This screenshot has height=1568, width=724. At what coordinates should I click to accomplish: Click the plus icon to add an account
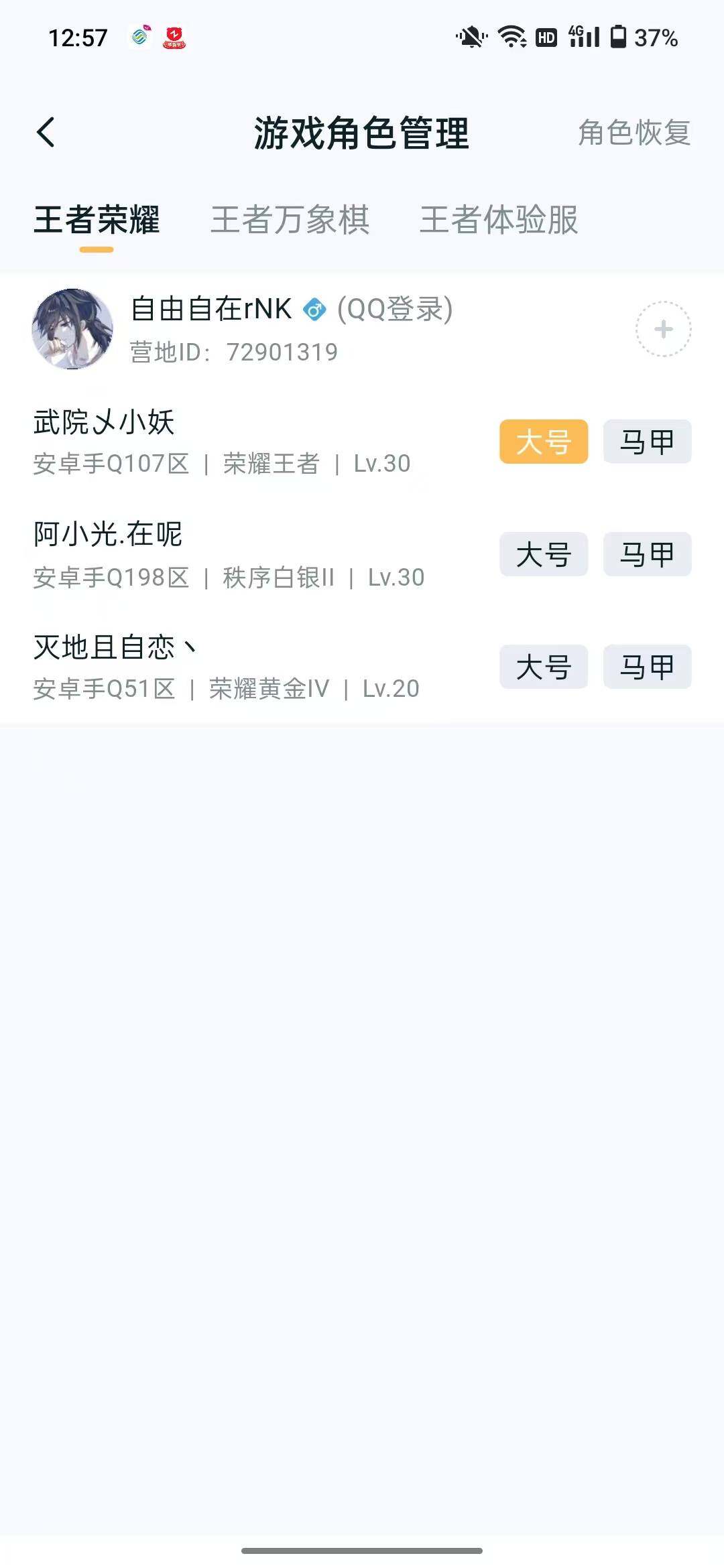662,329
